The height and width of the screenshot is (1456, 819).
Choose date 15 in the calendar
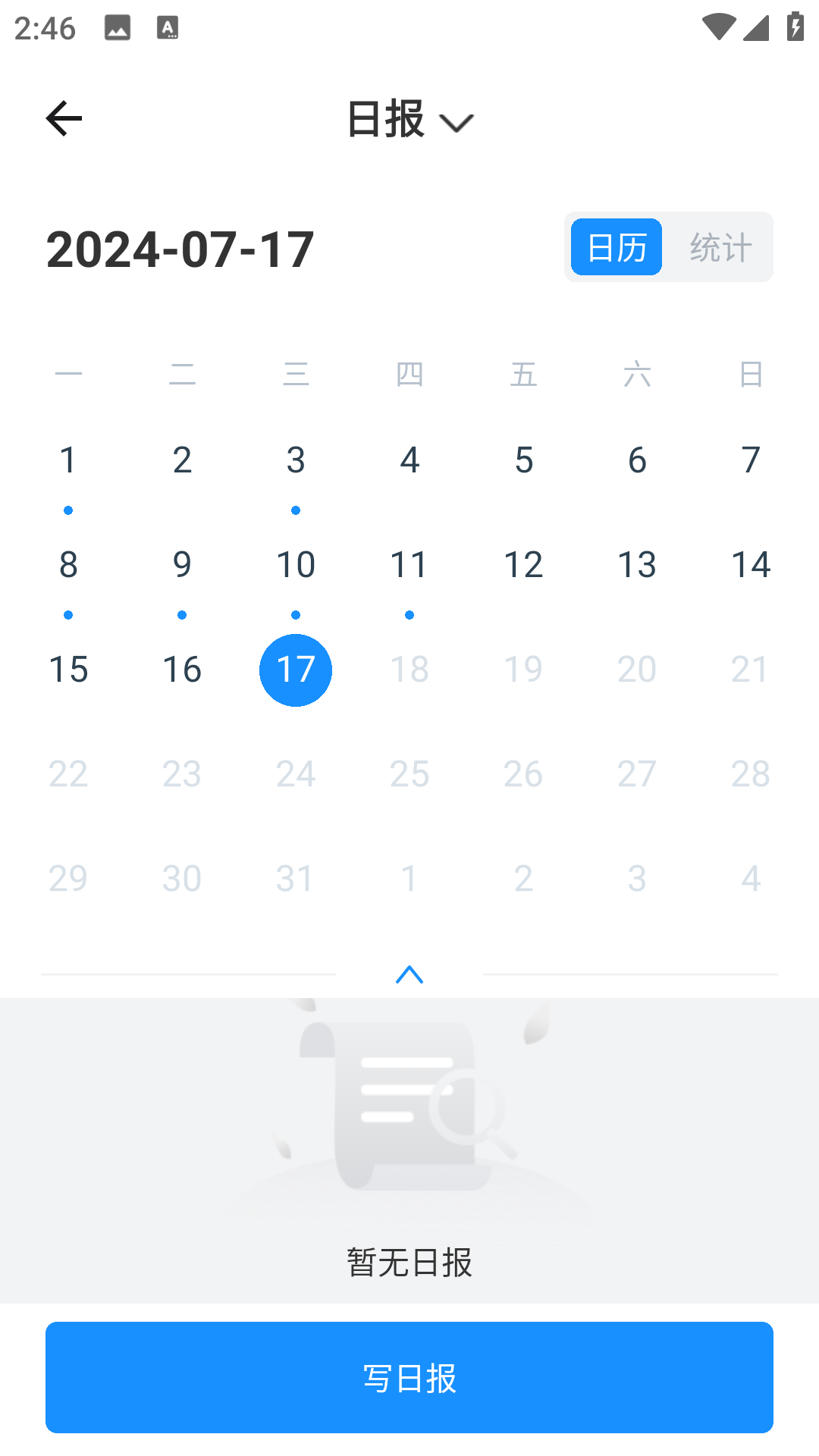[68, 670]
